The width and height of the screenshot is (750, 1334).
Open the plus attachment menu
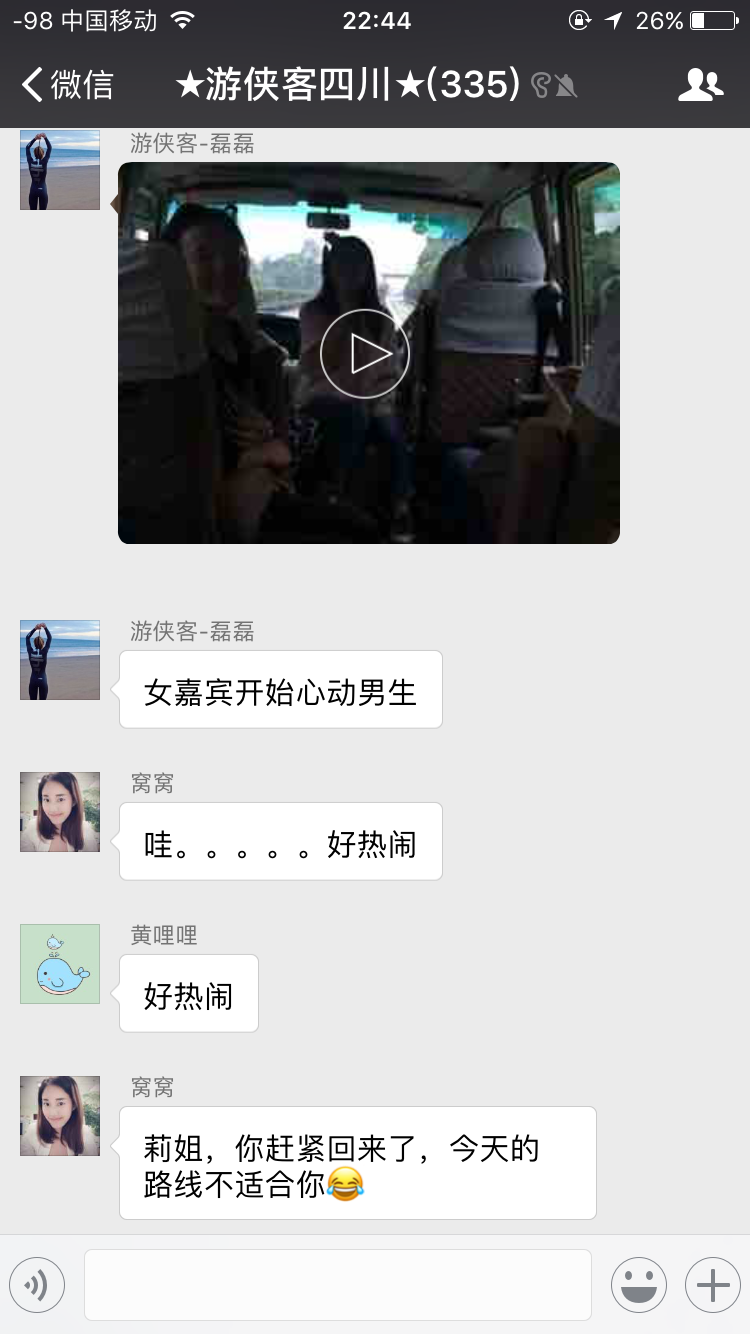click(712, 1285)
